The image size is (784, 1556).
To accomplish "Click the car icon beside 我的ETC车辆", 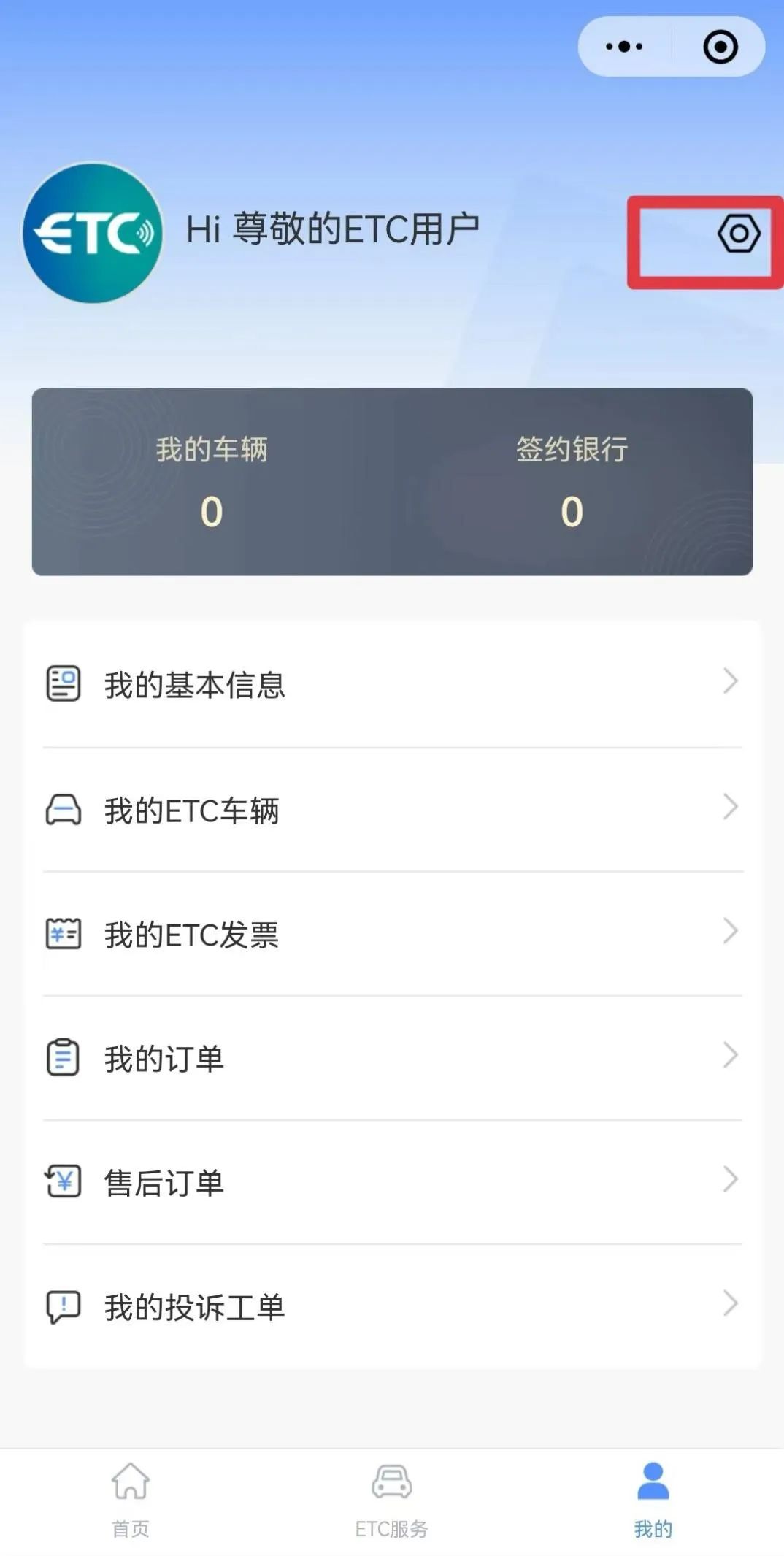I will coord(64,808).
